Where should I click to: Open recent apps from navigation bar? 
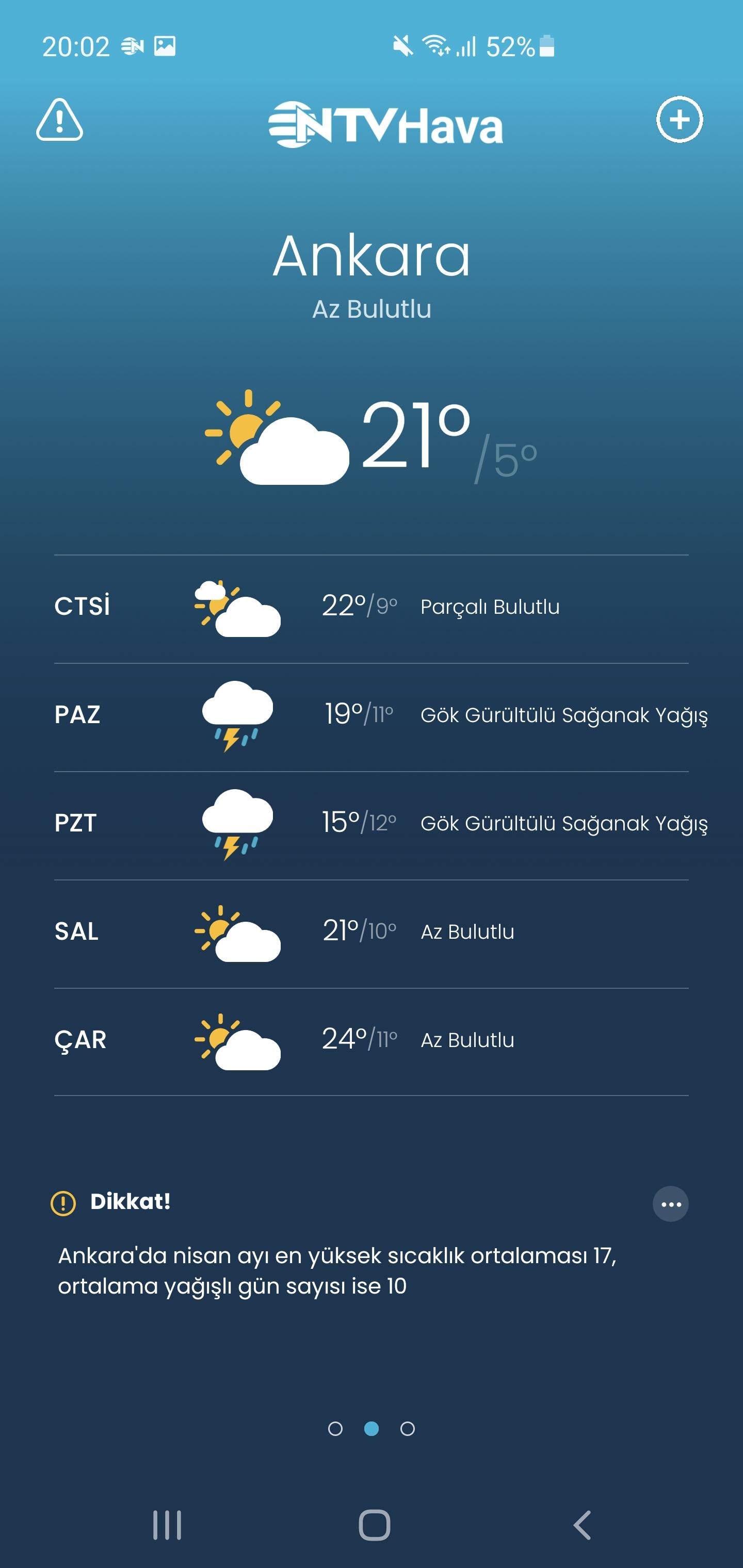[x=167, y=1525]
